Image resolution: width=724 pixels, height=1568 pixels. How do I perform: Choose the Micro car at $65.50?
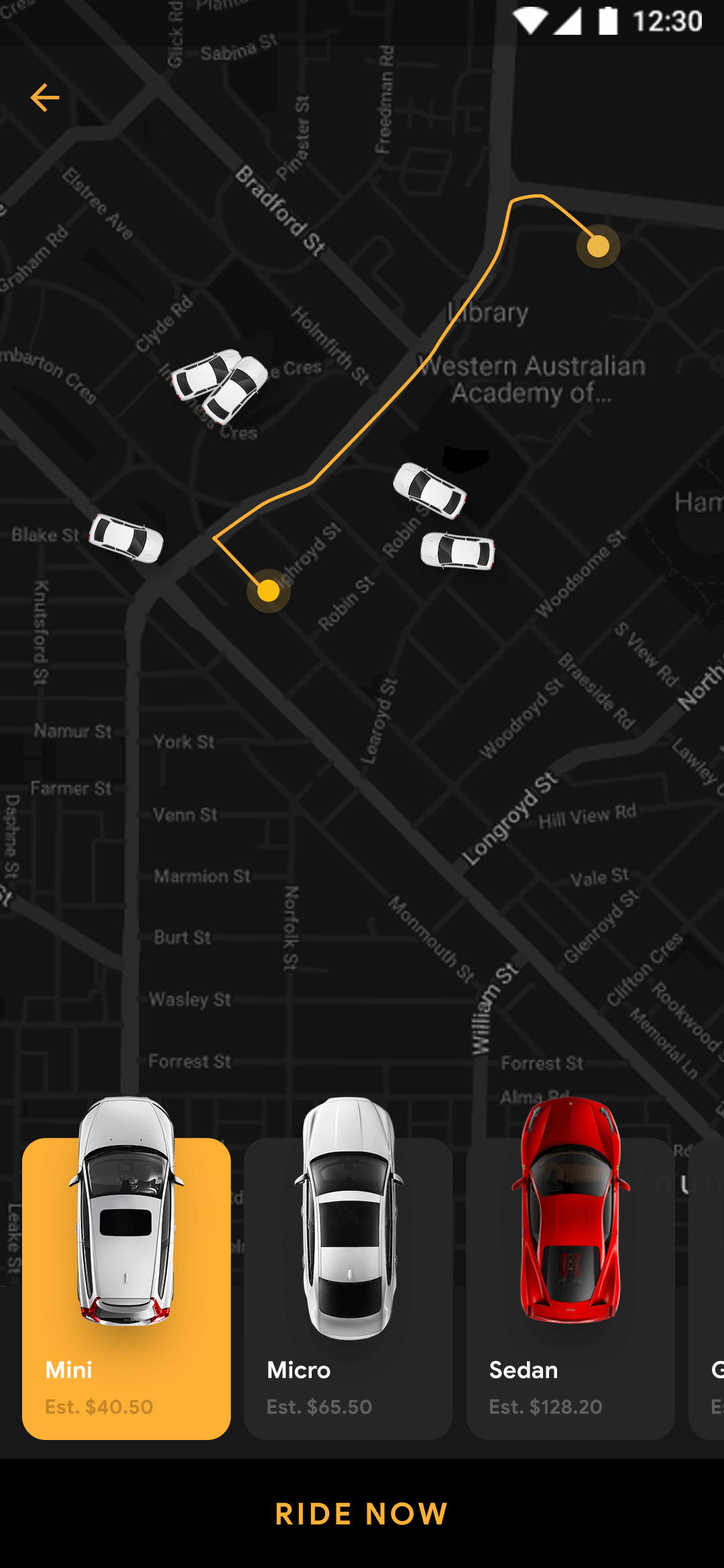(348, 1287)
